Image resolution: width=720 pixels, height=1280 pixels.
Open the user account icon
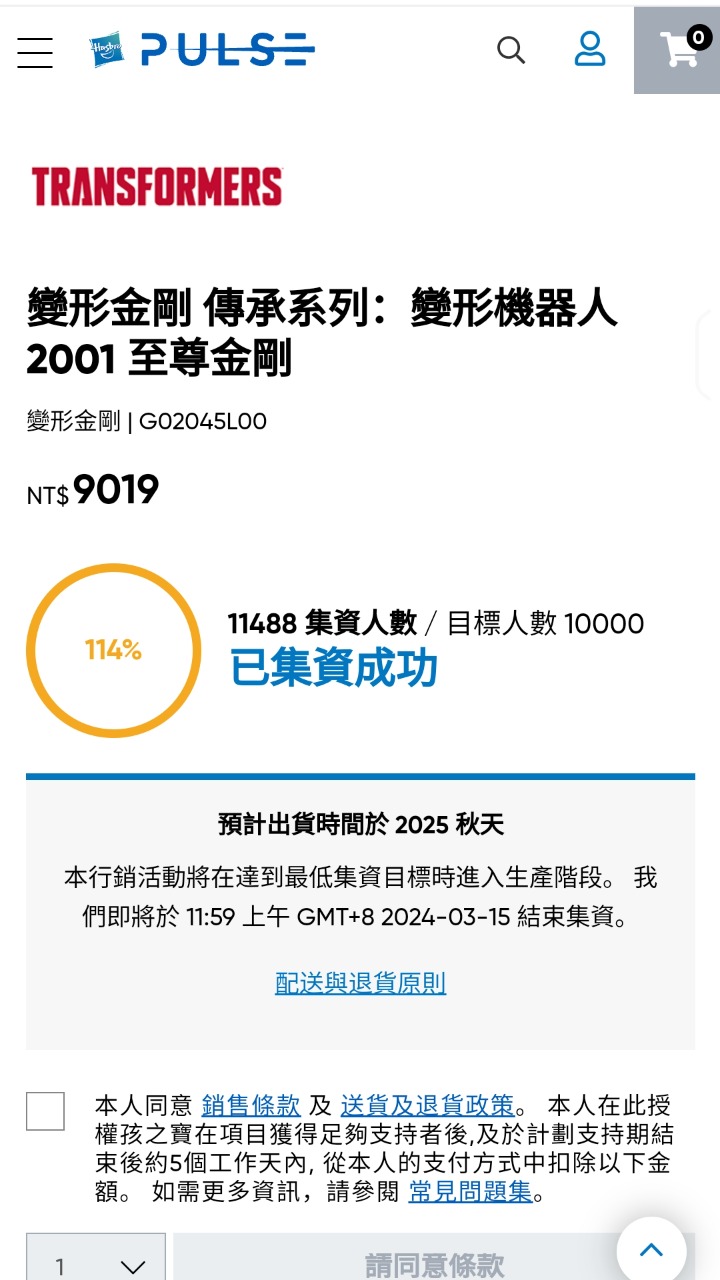coord(590,49)
